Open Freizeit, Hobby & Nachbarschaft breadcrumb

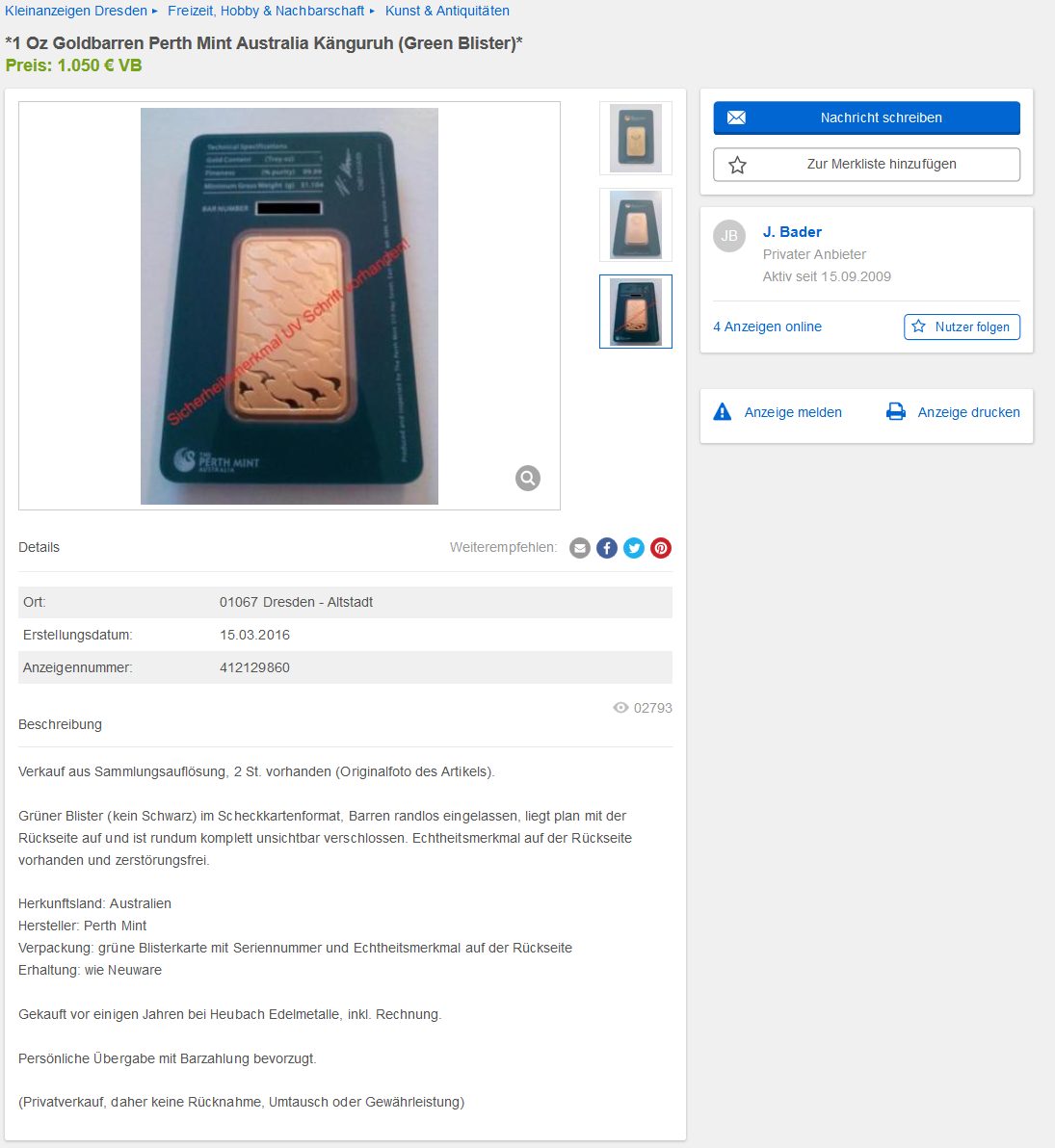click(266, 11)
